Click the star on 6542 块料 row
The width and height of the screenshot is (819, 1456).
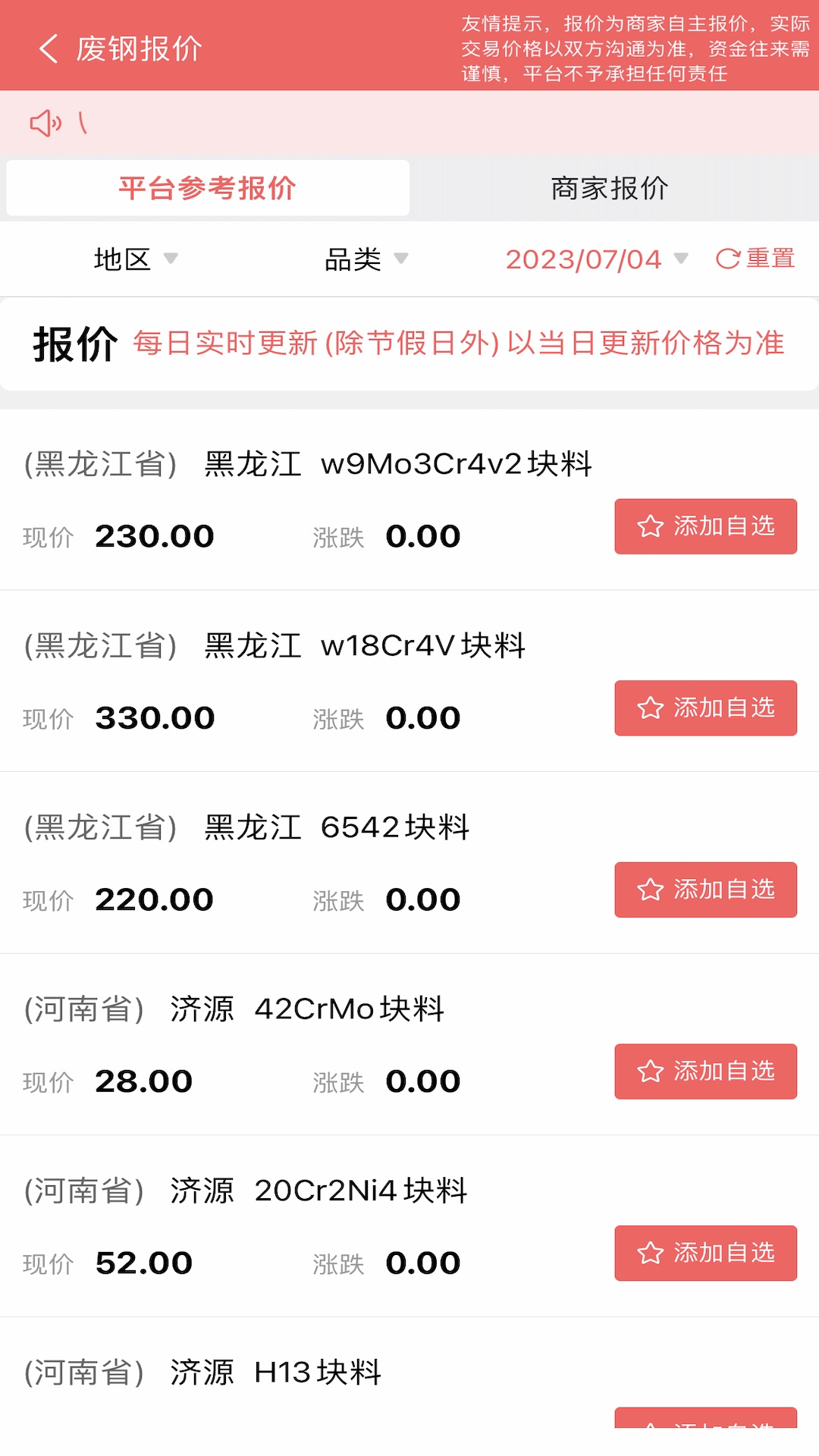click(651, 890)
